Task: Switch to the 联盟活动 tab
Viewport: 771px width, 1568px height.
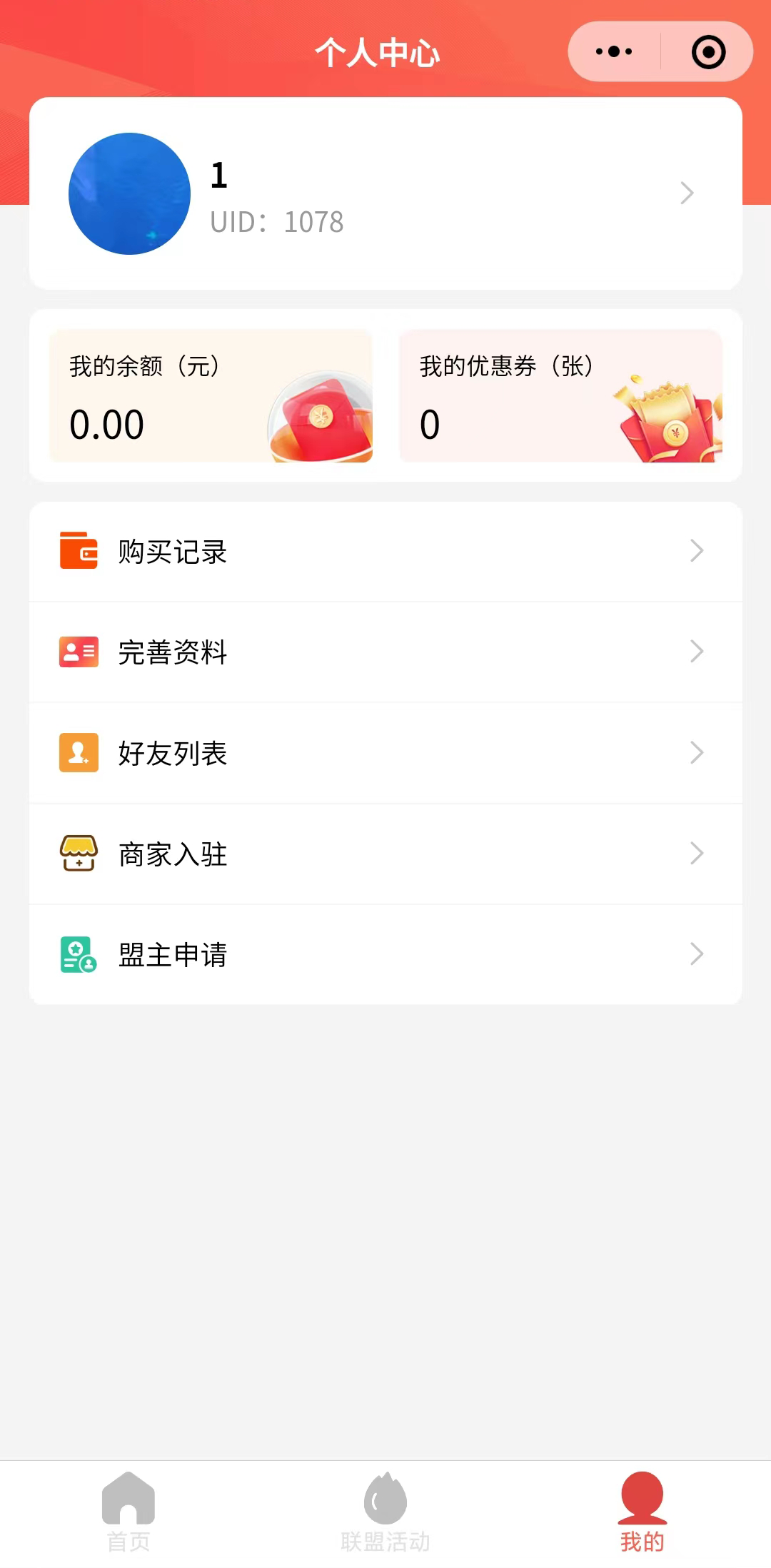Action: point(385,1512)
